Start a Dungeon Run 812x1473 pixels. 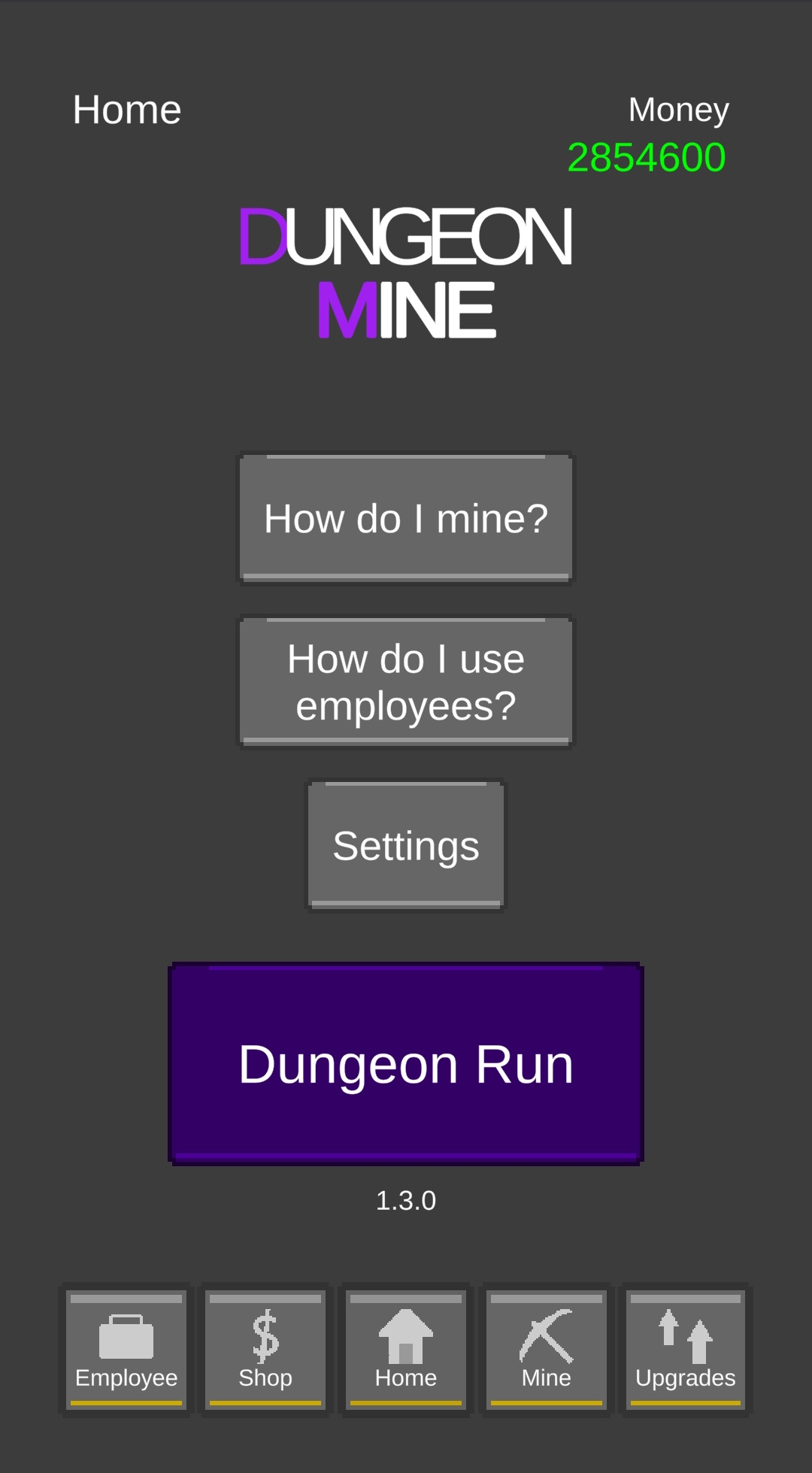click(x=406, y=1064)
